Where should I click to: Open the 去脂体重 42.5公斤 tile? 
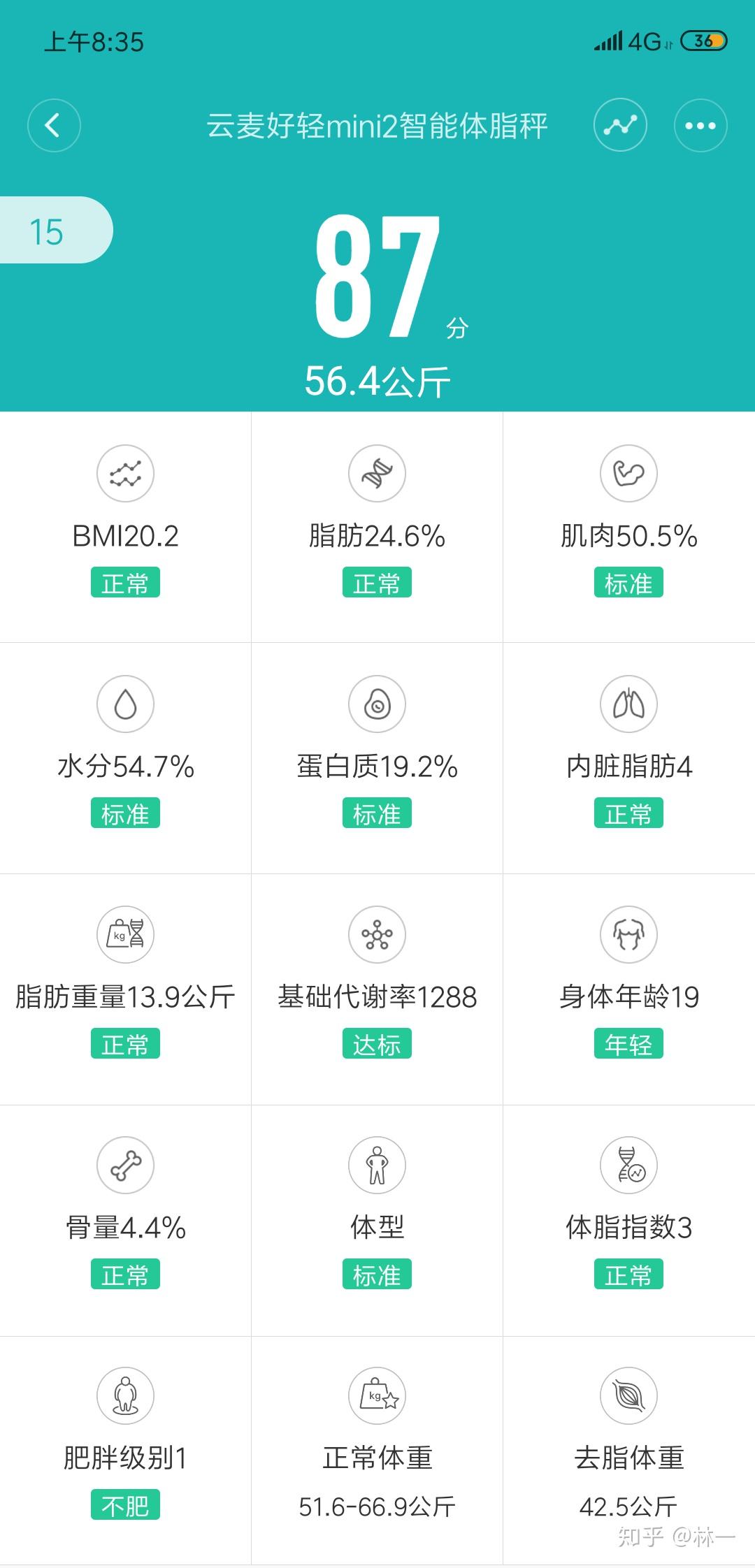pyautogui.click(x=629, y=1451)
